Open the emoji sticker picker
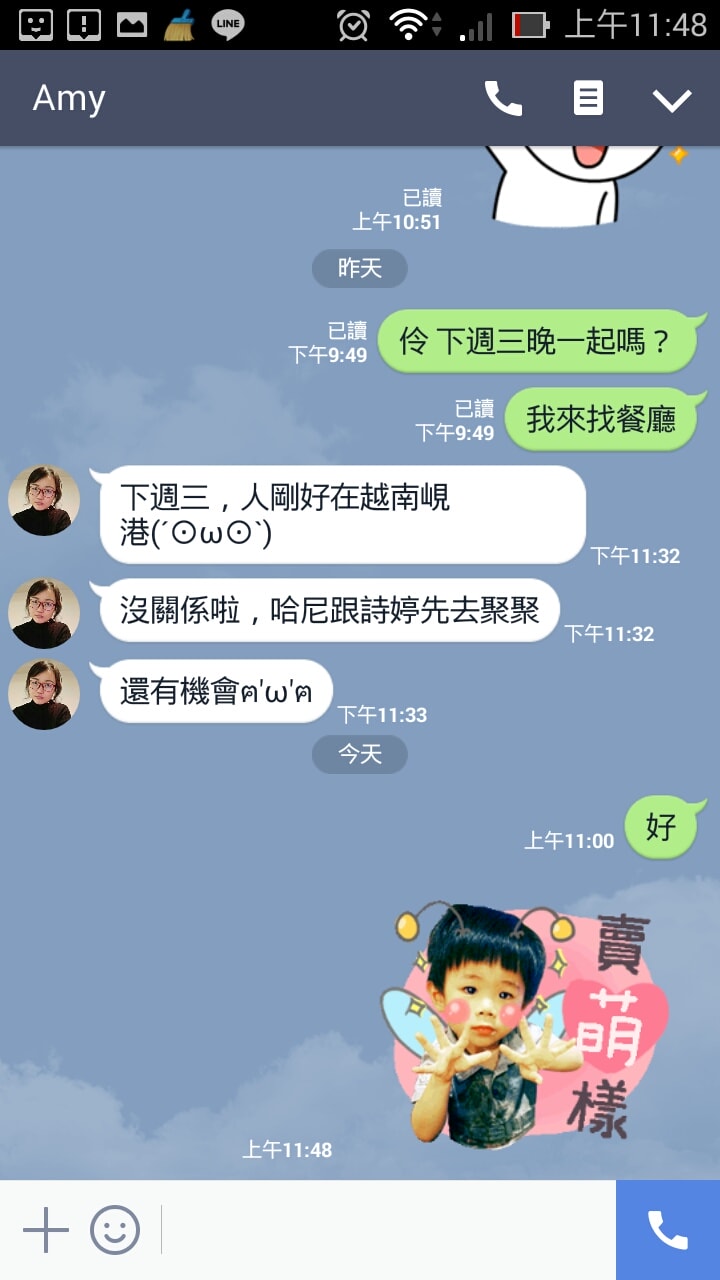 115,1230
